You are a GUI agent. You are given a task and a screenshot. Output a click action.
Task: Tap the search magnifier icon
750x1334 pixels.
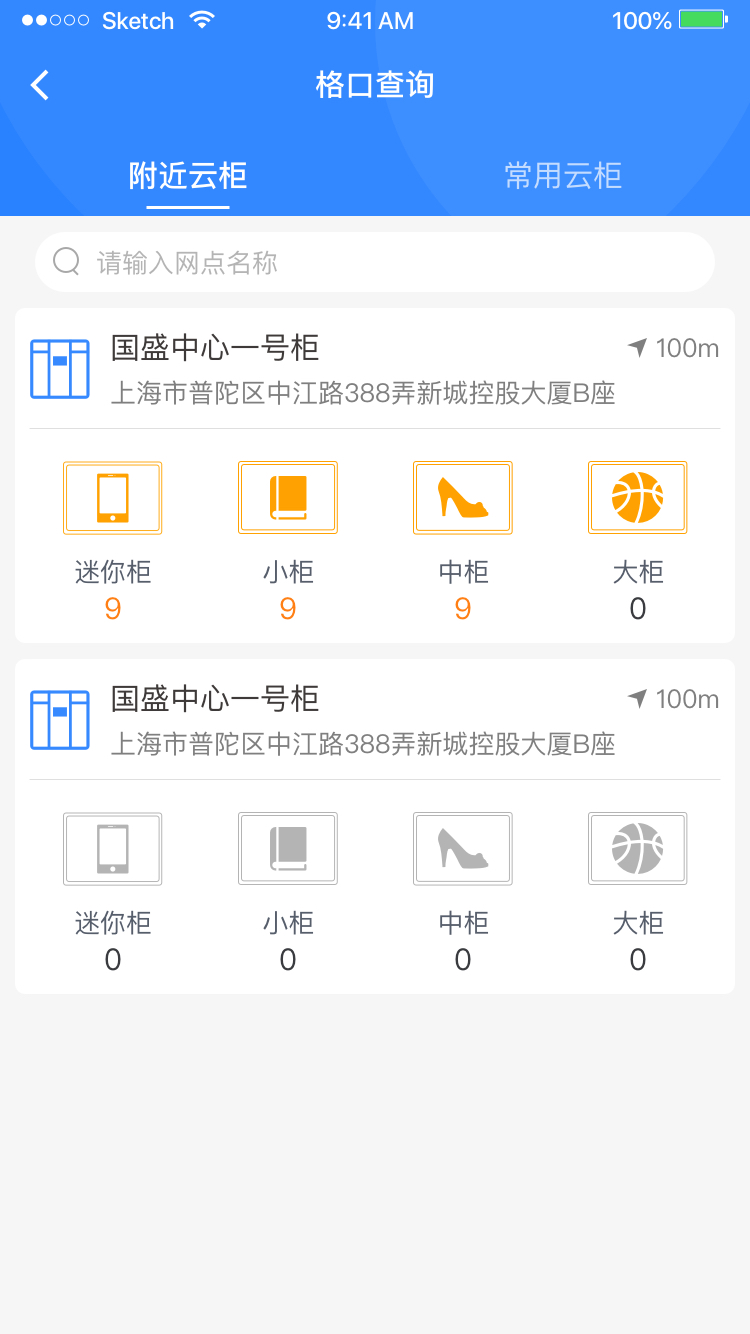(x=66, y=261)
